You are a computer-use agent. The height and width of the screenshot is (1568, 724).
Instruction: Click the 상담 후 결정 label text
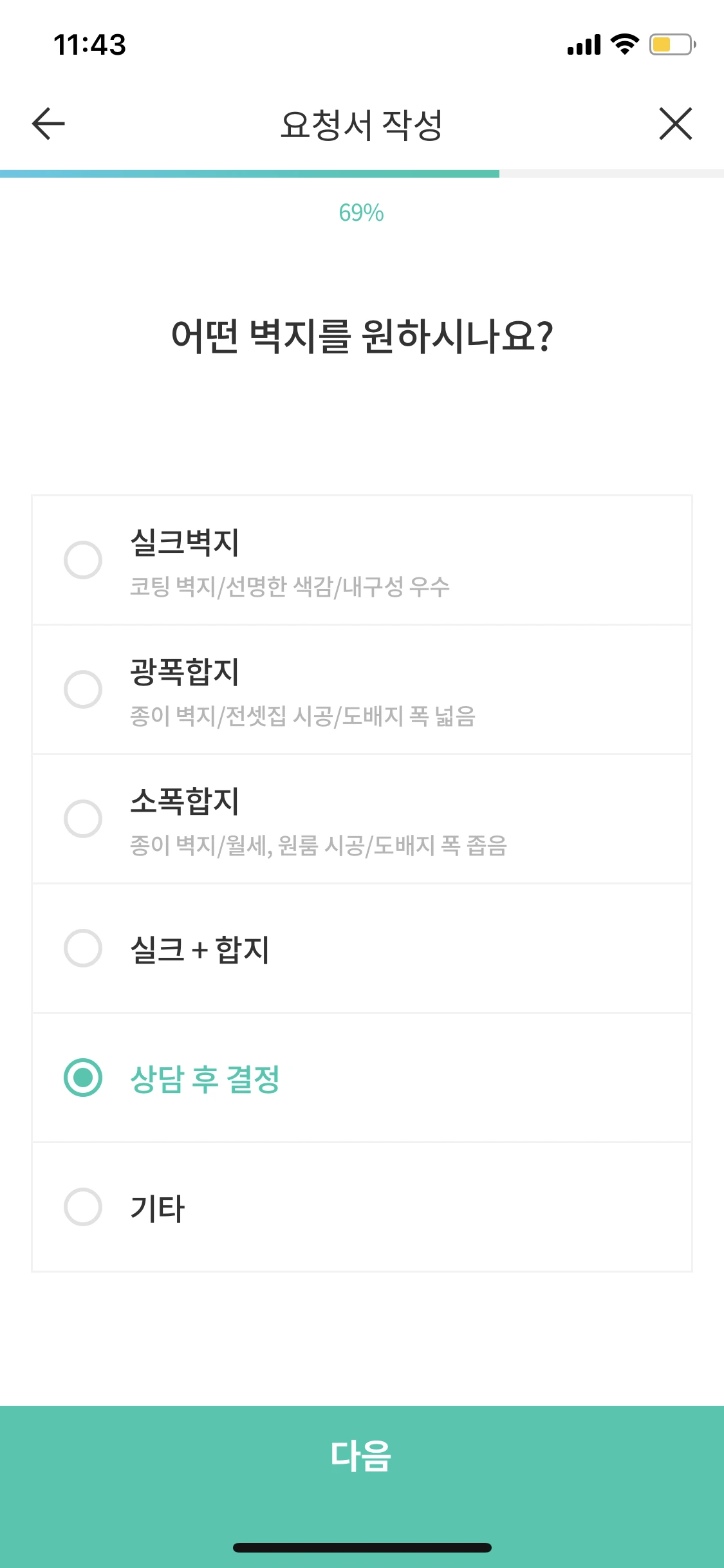pos(205,1078)
